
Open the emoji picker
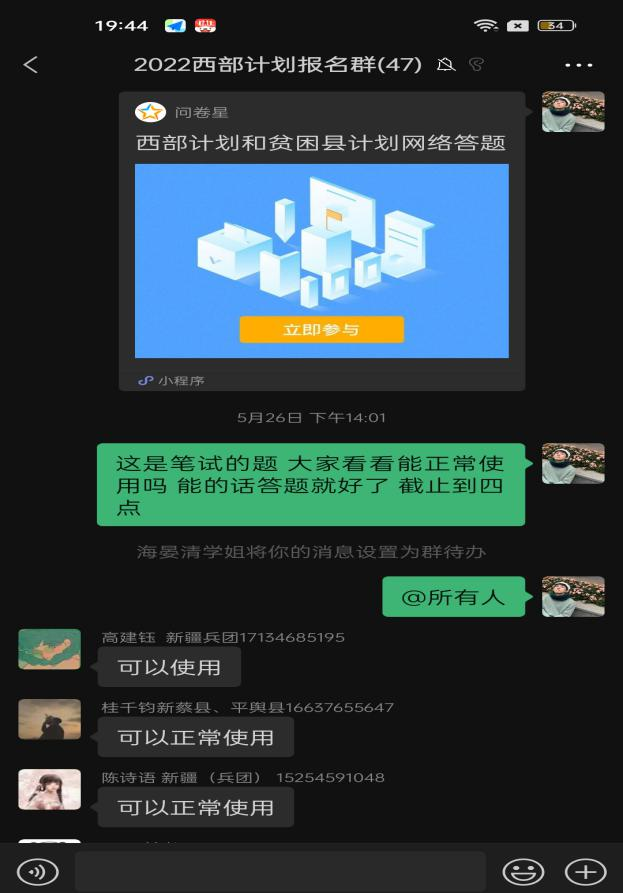523,872
